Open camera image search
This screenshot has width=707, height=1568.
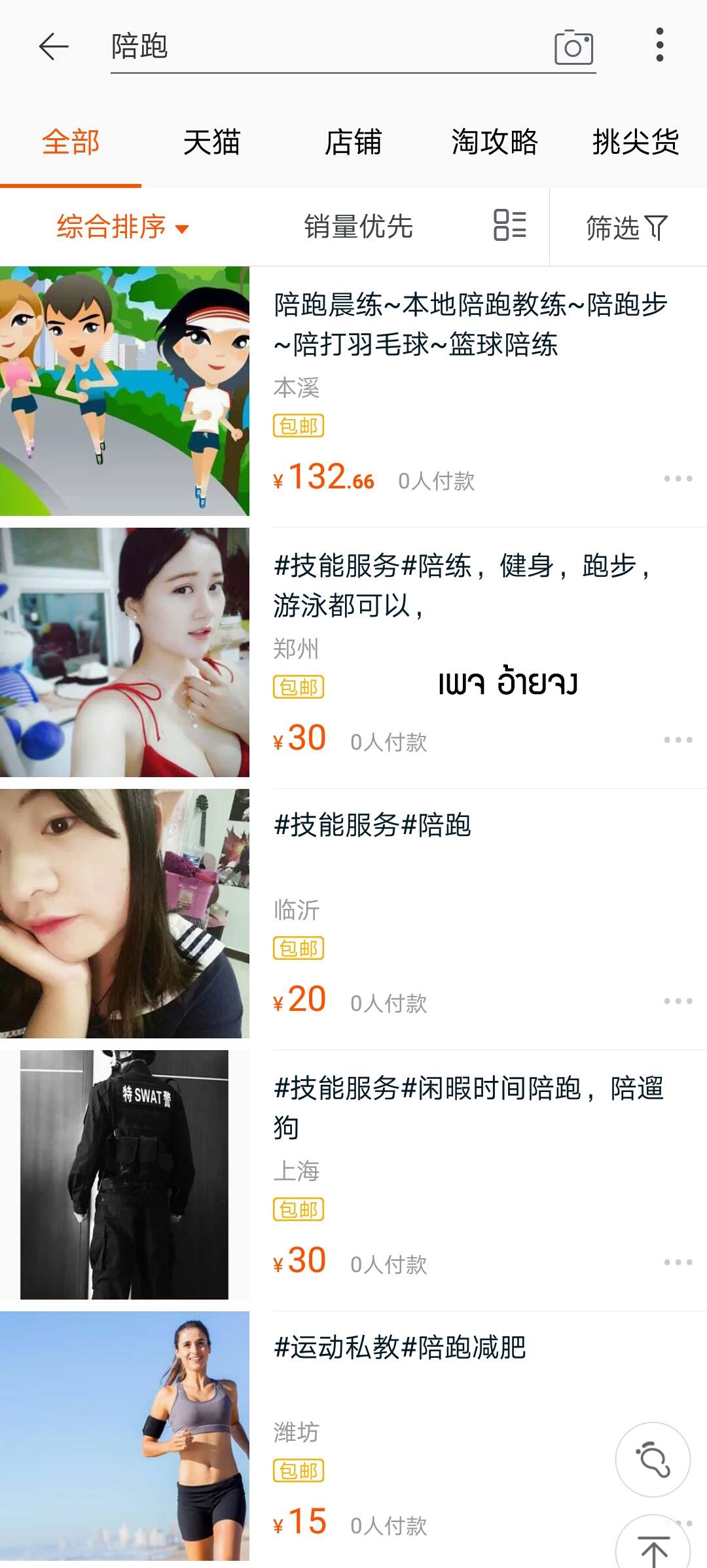click(573, 47)
